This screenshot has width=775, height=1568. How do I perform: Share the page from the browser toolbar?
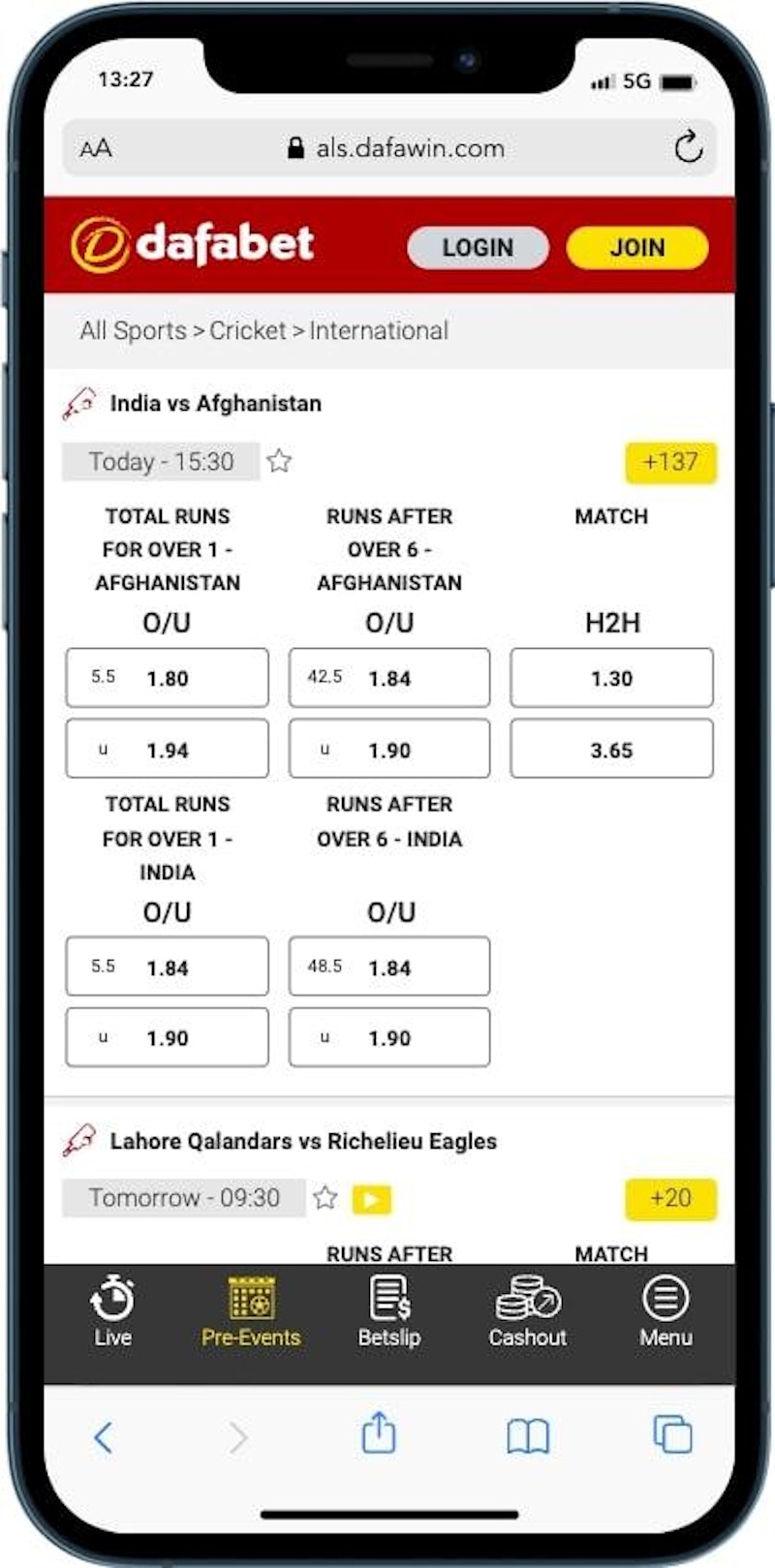(378, 1434)
